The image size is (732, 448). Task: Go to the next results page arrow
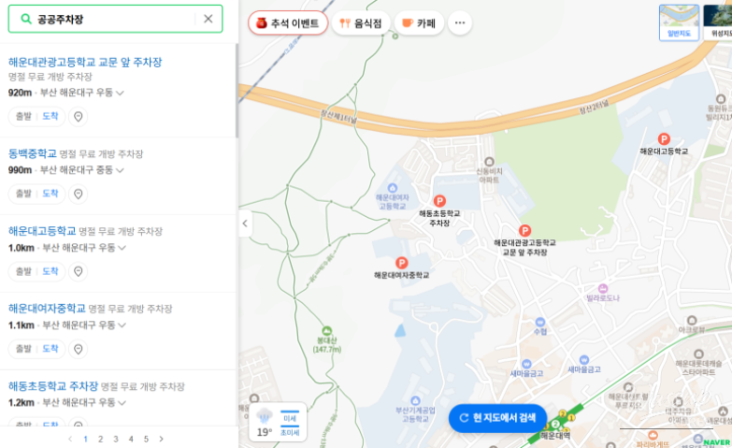point(161,438)
